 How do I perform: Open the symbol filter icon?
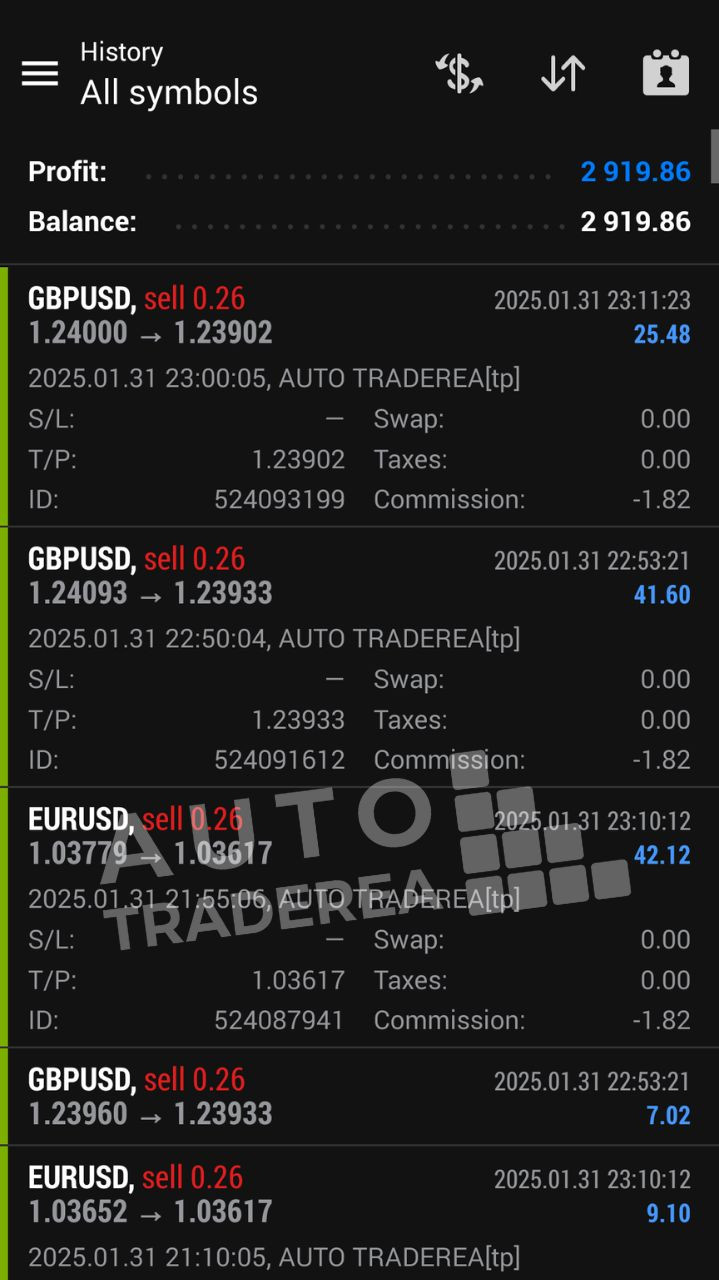pyautogui.click(x=459, y=73)
